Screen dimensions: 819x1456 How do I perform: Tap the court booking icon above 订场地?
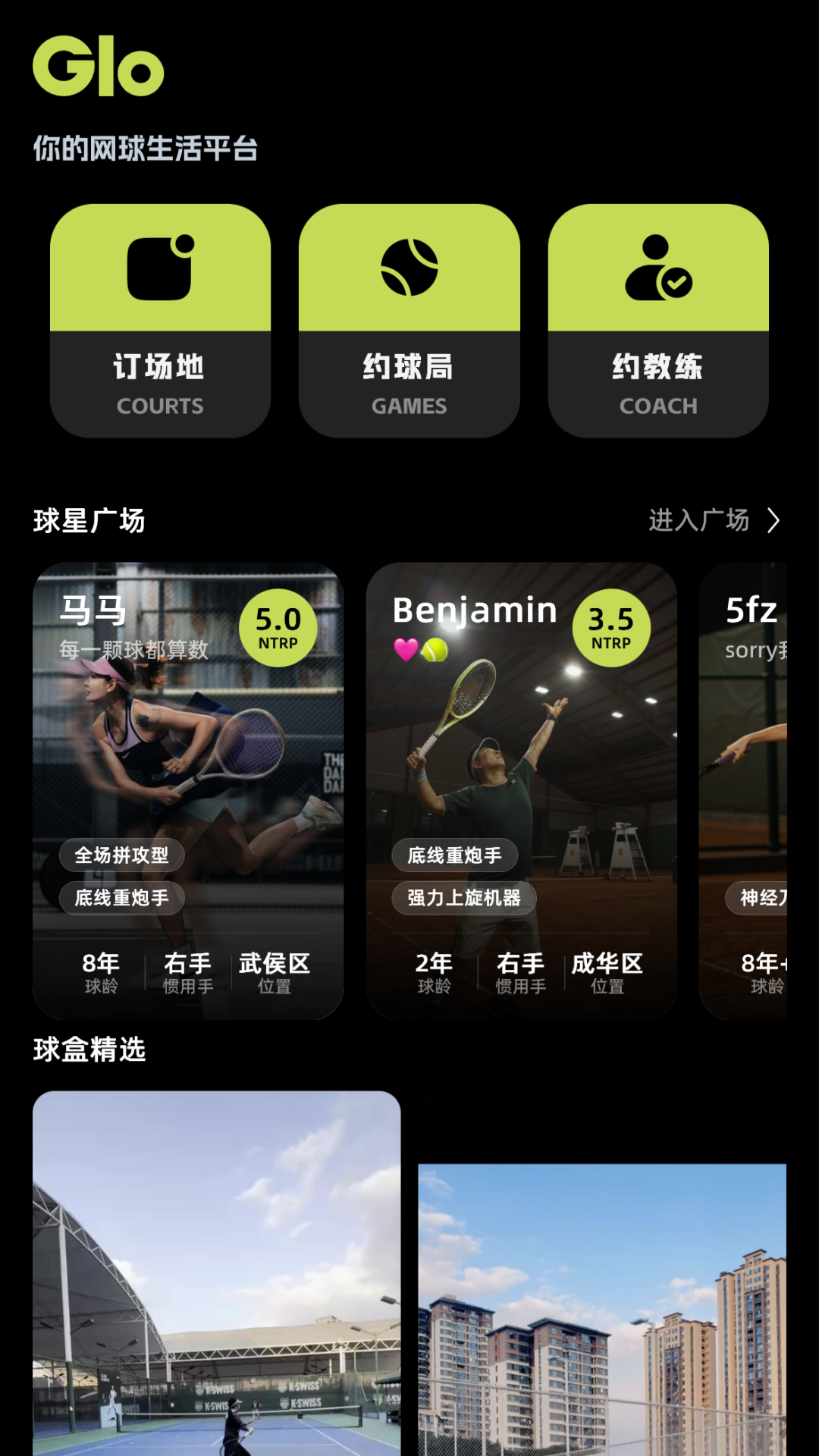160,267
